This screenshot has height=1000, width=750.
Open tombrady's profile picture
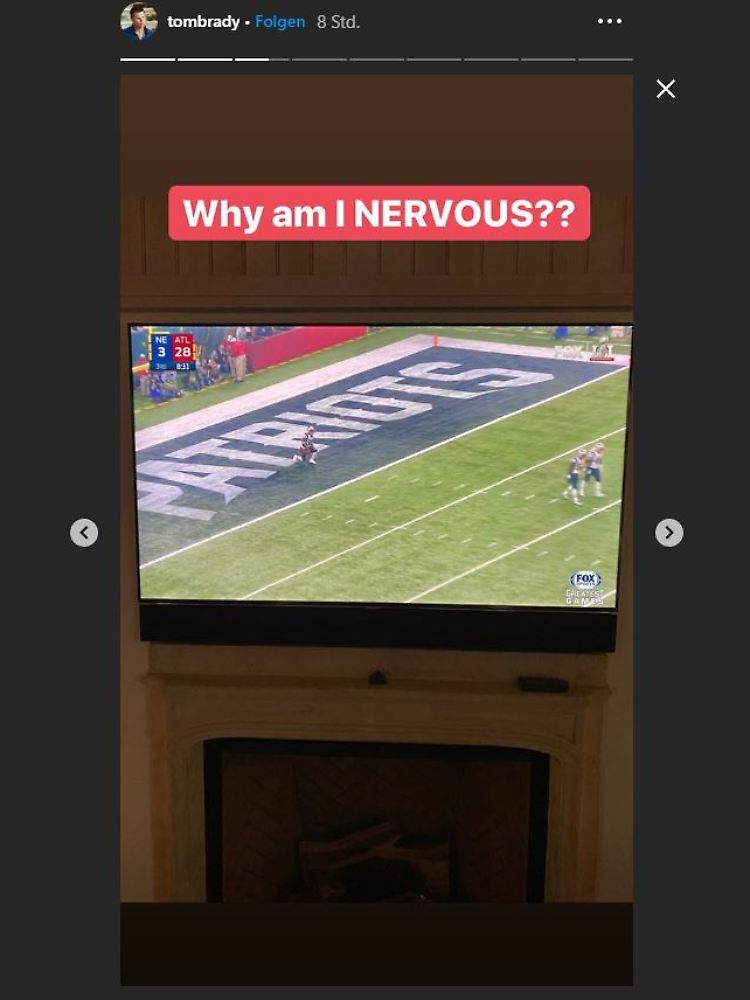(139, 21)
